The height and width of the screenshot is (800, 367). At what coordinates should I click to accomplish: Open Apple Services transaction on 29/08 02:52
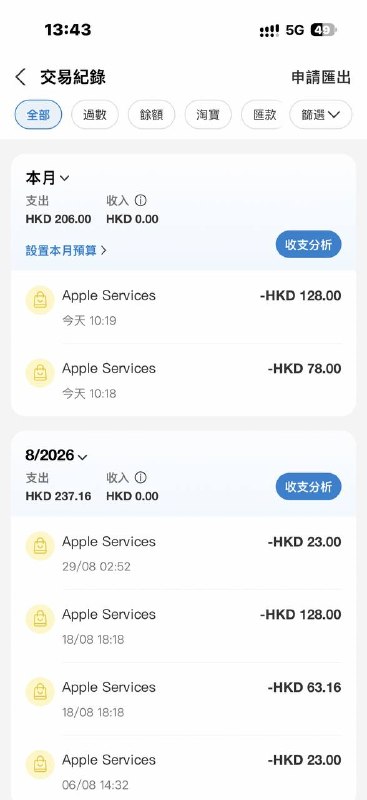[x=183, y=553]
